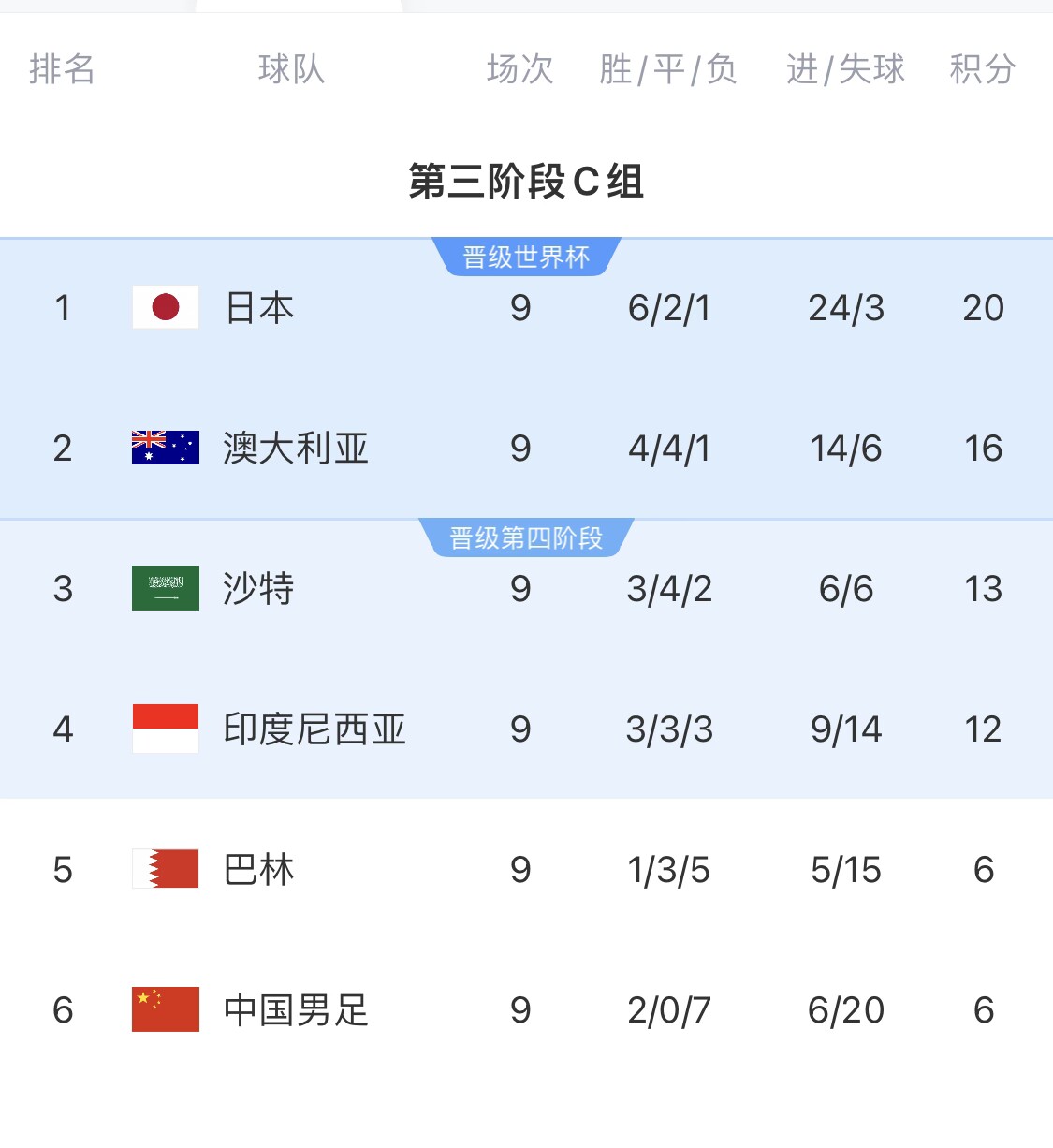Viewport: 1053px width, 1148px height.
Task: Open Indonesia's team row (印度尼西亚)
Action: [314, 729]
